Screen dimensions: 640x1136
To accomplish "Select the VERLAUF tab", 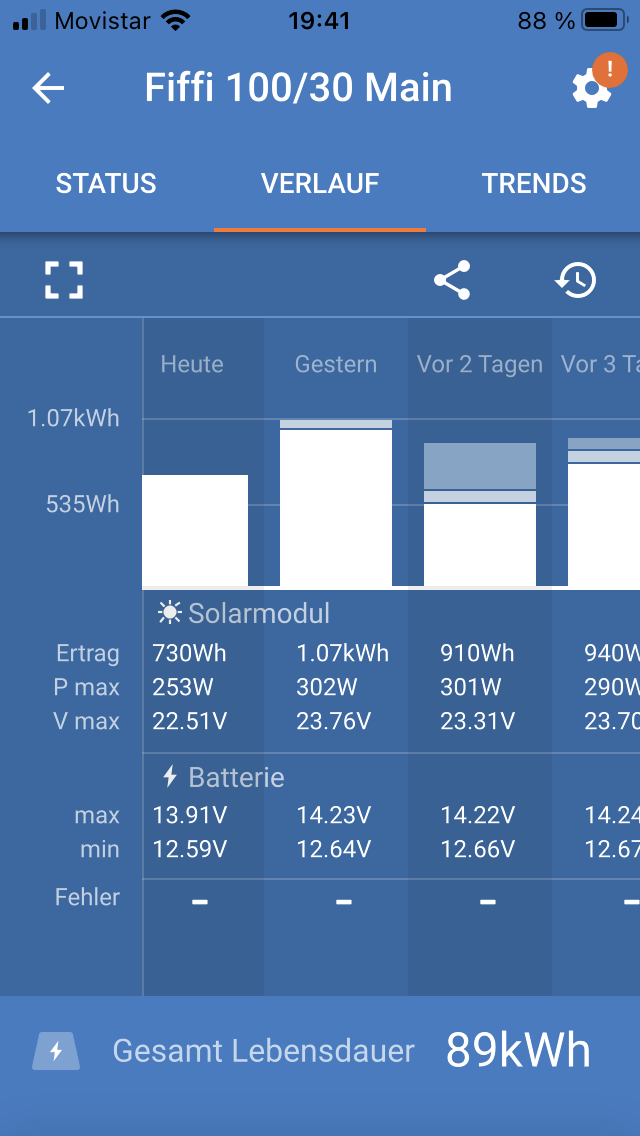I will [320, 183].
